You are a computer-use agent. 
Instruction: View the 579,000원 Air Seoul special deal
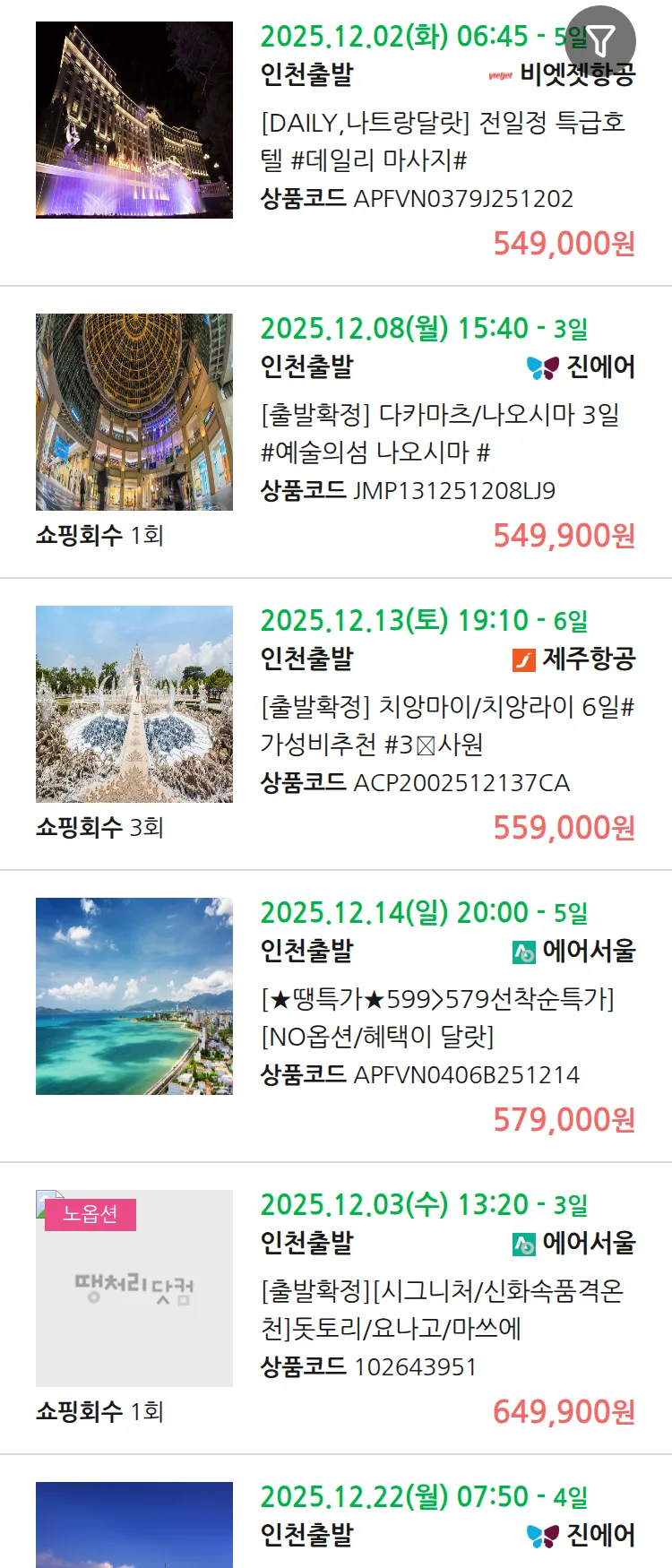point(437,1018)
